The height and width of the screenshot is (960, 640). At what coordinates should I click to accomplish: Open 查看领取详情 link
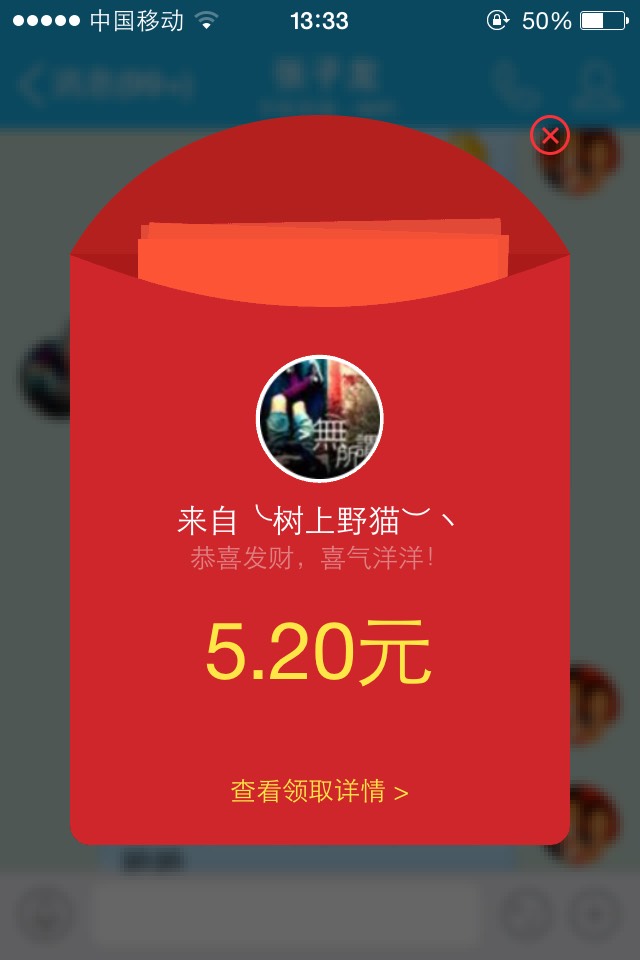(319, 792)
